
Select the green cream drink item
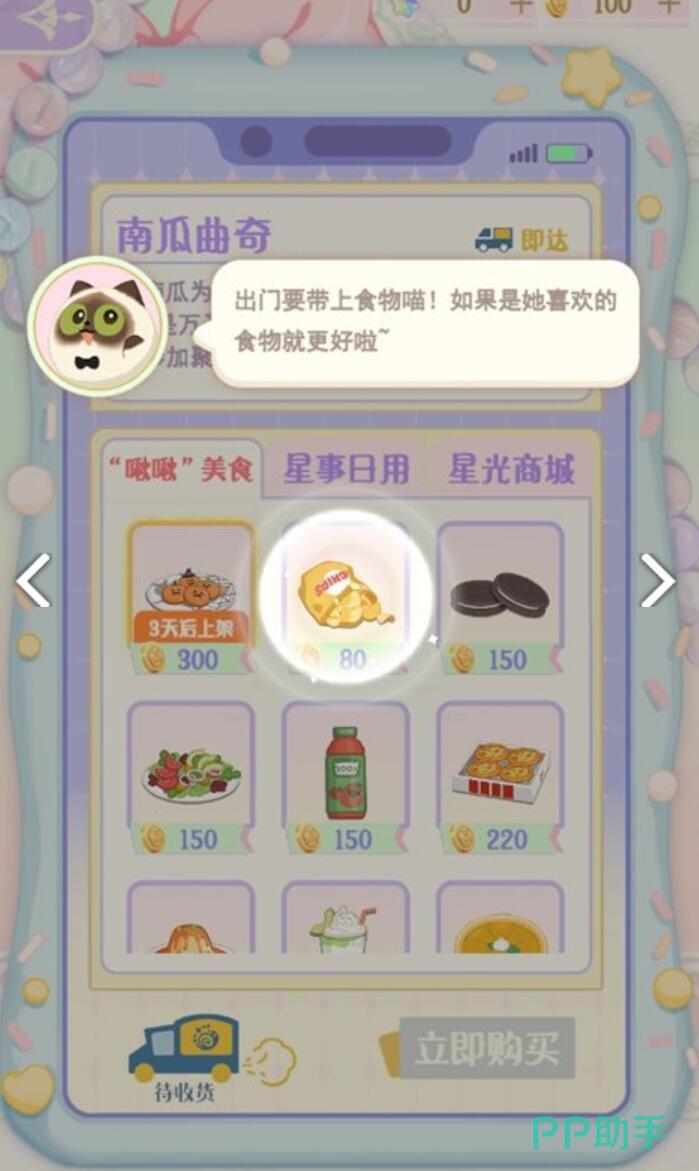click(345, 922)
